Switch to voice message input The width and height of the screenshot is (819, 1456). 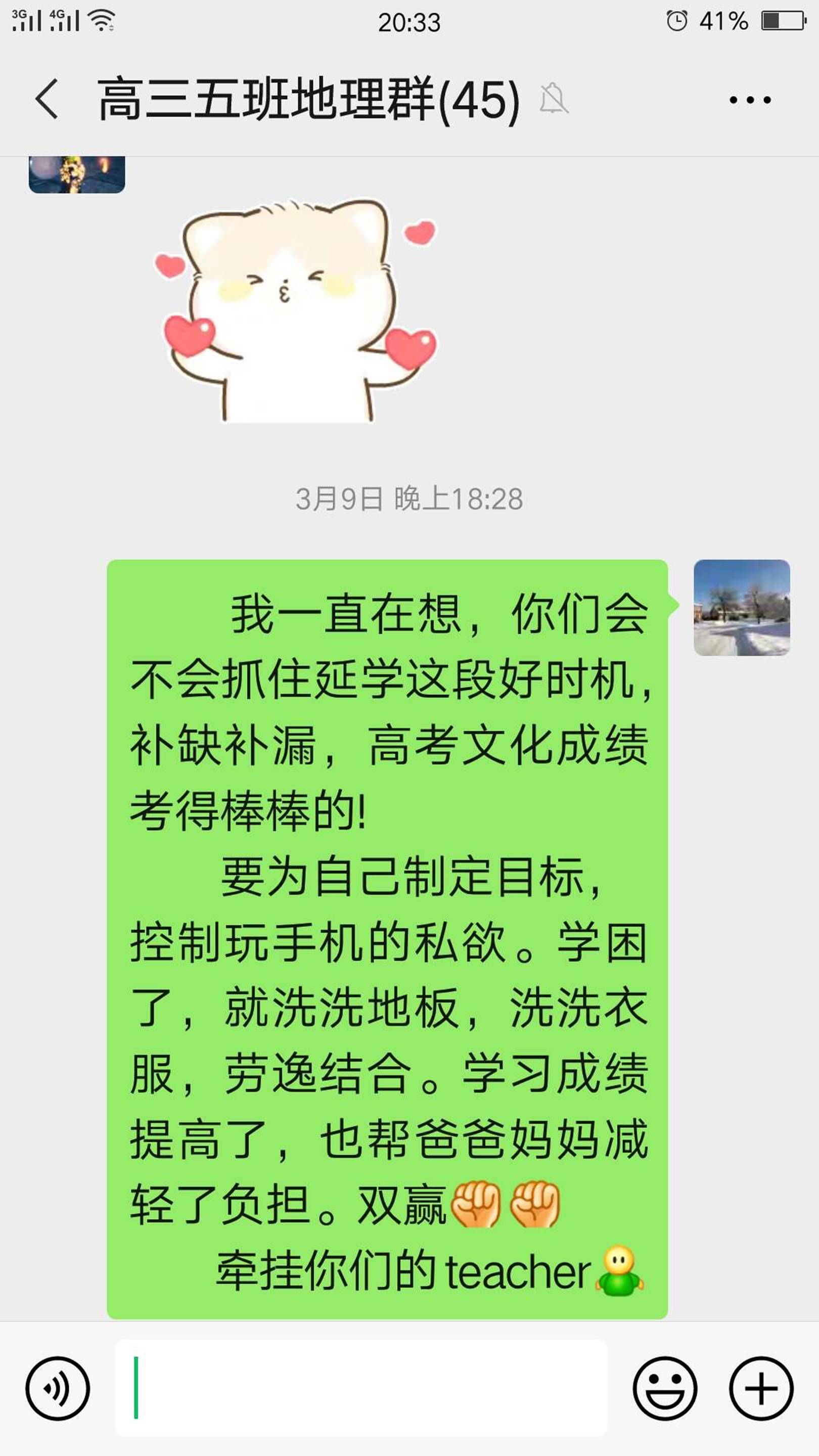57,1388
